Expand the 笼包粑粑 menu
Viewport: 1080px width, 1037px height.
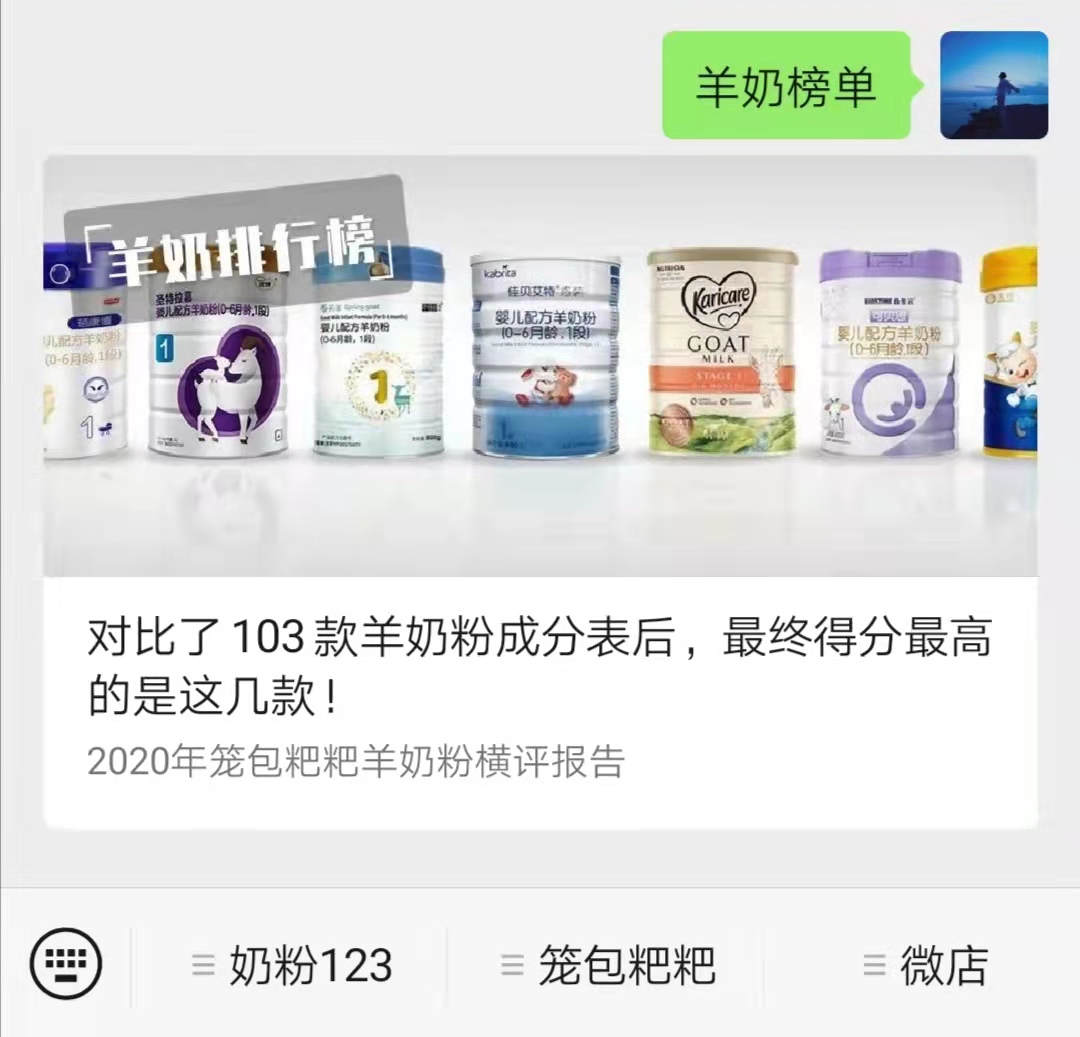click(608, 966)
